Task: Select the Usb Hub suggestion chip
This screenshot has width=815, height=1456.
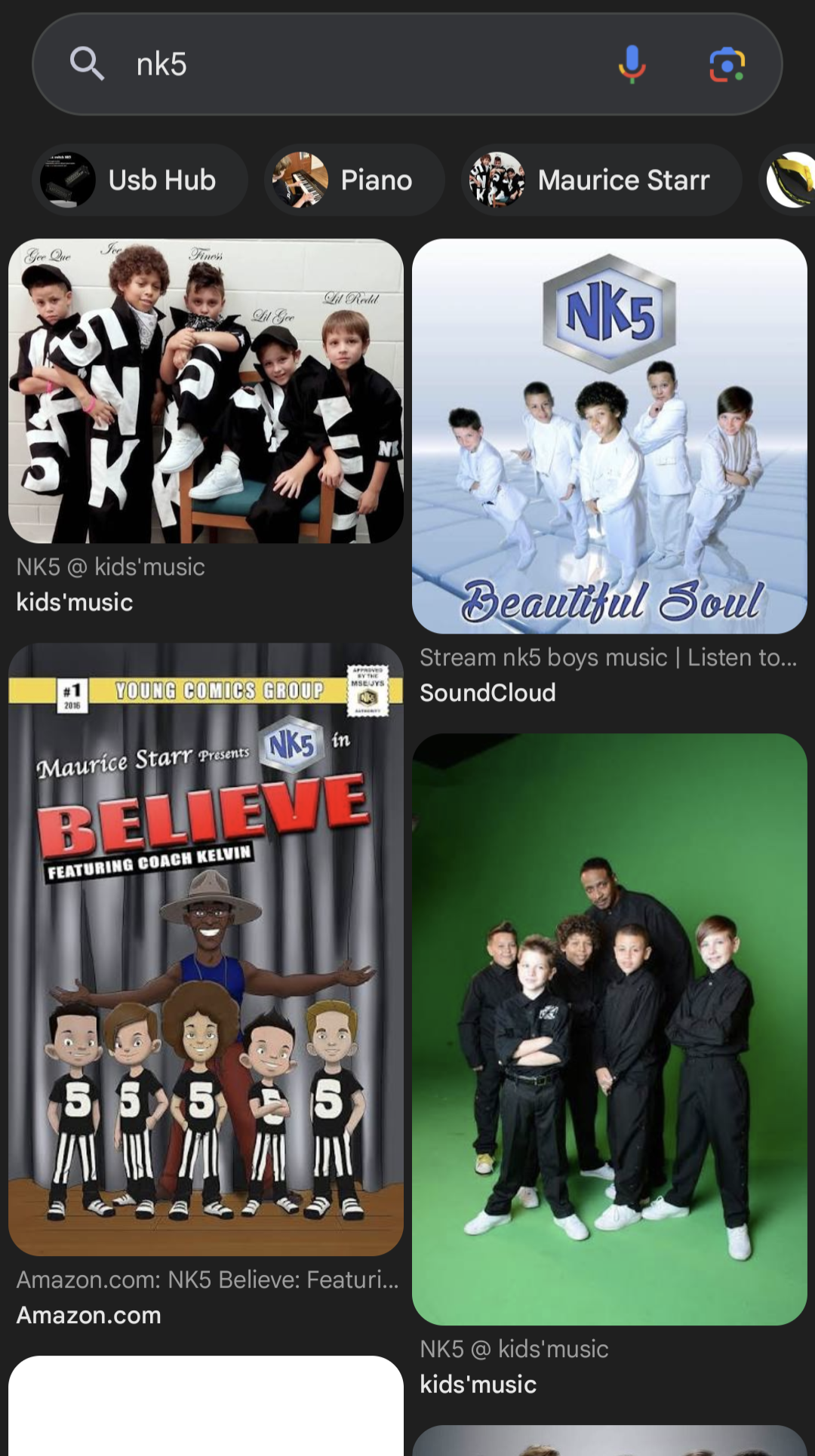Action: pyautogui.click(x=140, y=180)
